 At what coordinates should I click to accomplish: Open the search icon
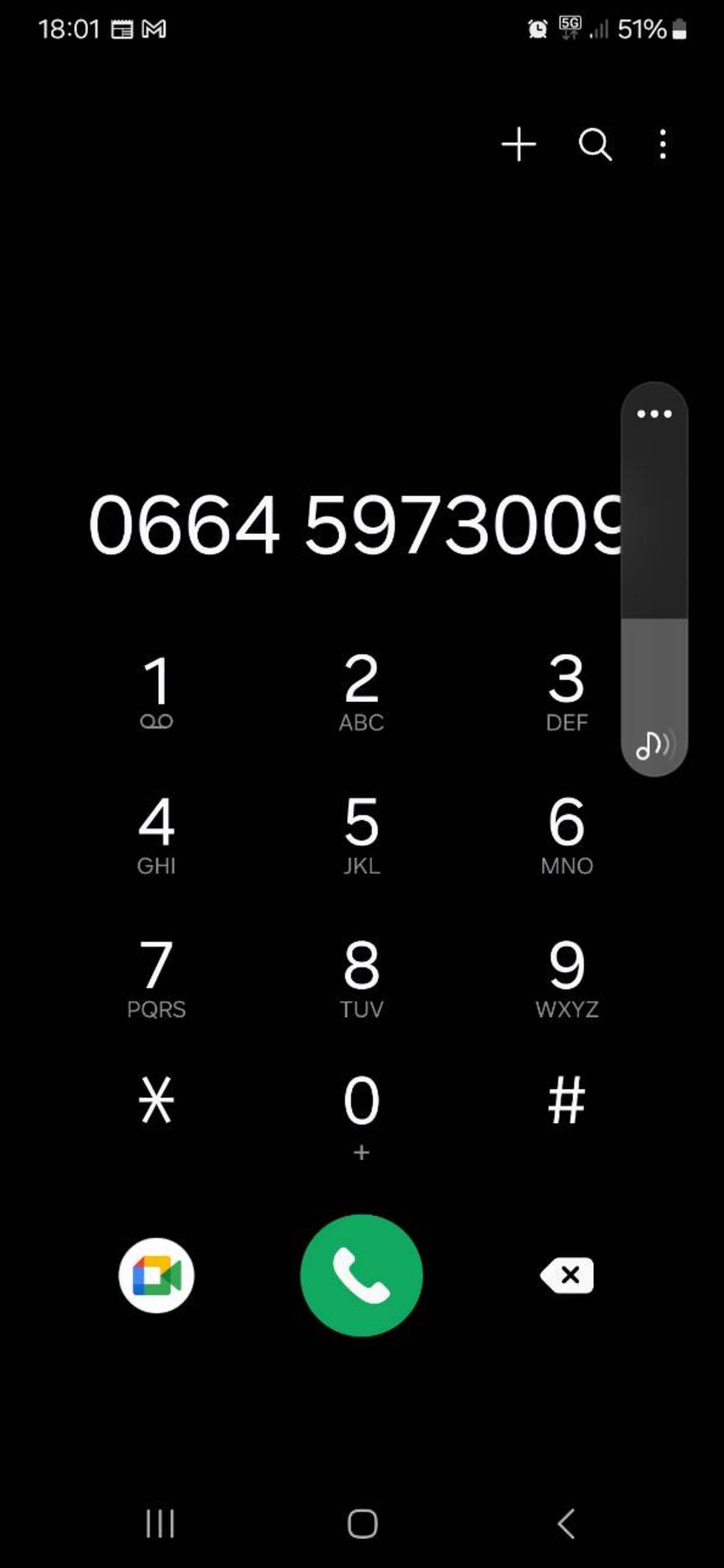595,145
